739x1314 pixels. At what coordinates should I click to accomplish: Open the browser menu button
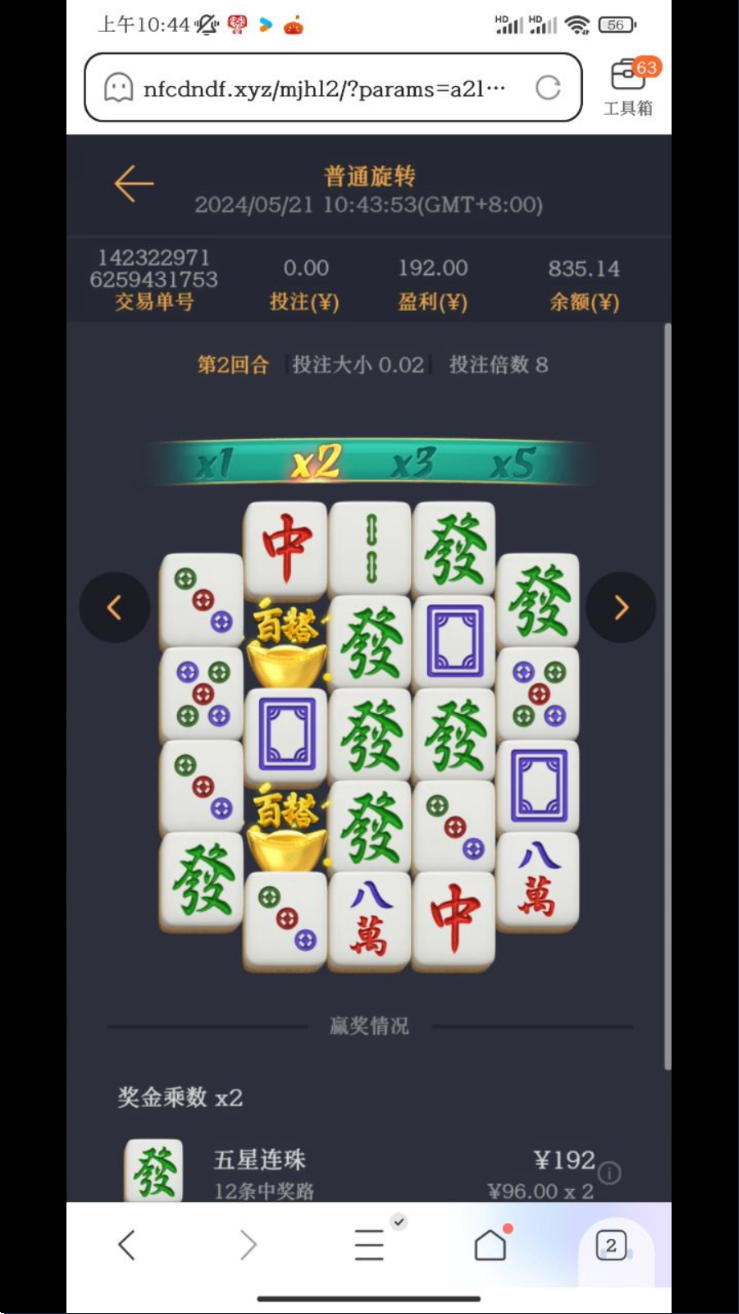pyautogui.click(x=369, y=1245)
